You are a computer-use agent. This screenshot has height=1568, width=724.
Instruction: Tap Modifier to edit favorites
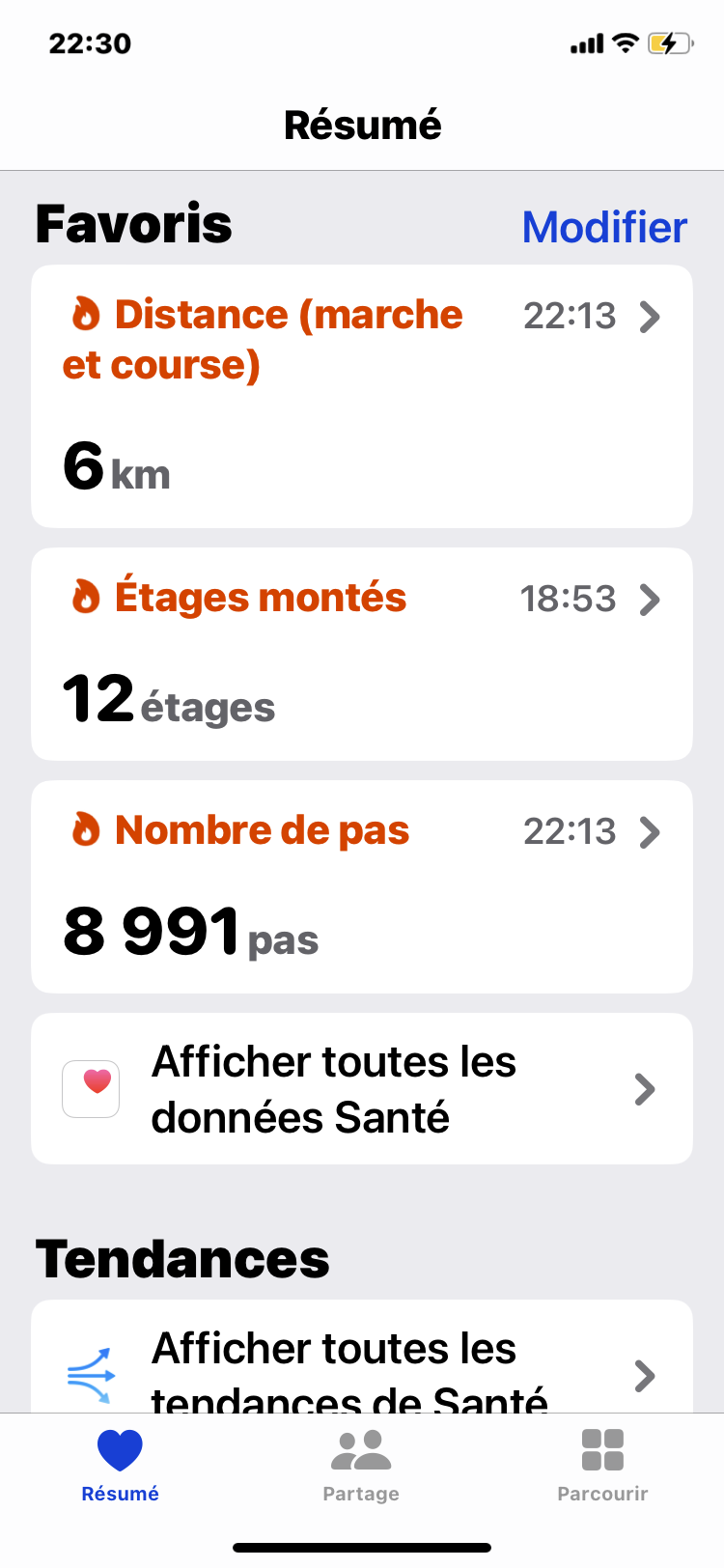[604, 228]
